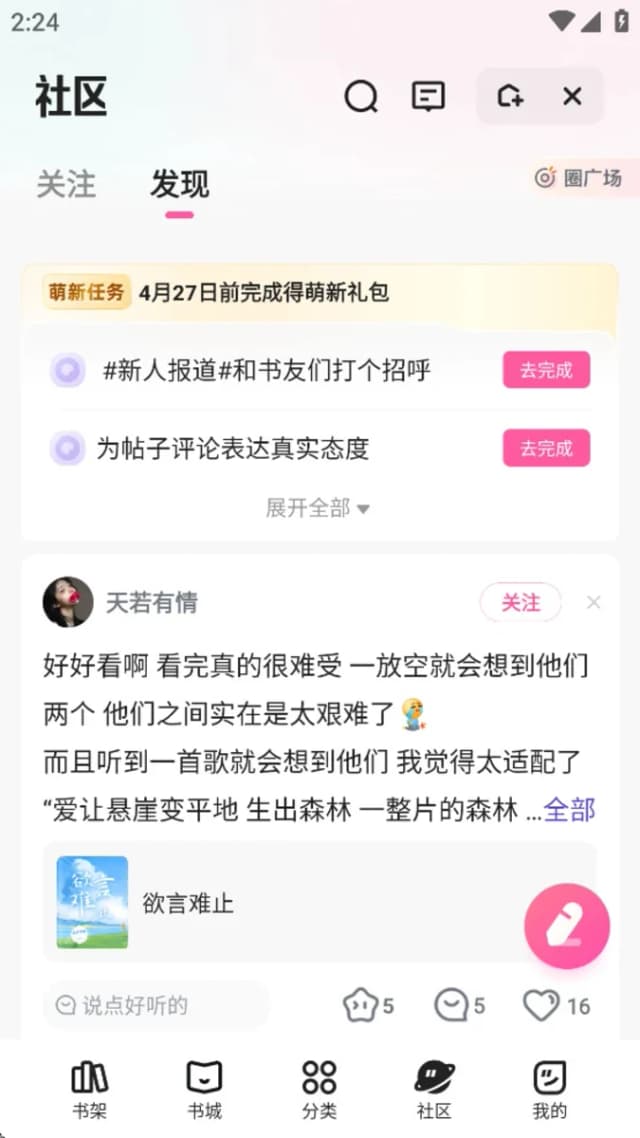The image size is (640, 1138).
Task: Open the book card 欲言难止
Action: 319,902
